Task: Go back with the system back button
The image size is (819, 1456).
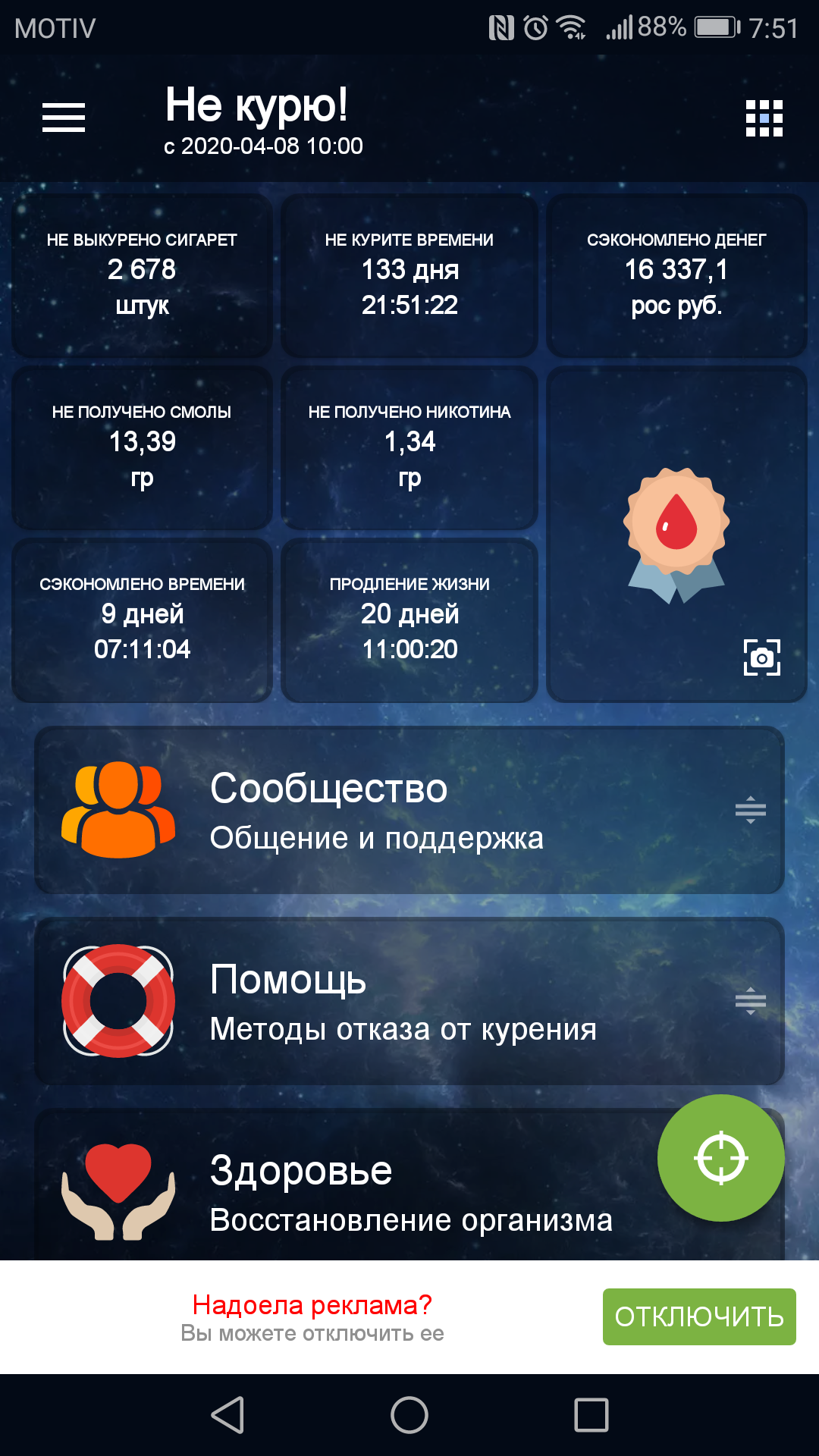Action: [x=227, y=1415]
